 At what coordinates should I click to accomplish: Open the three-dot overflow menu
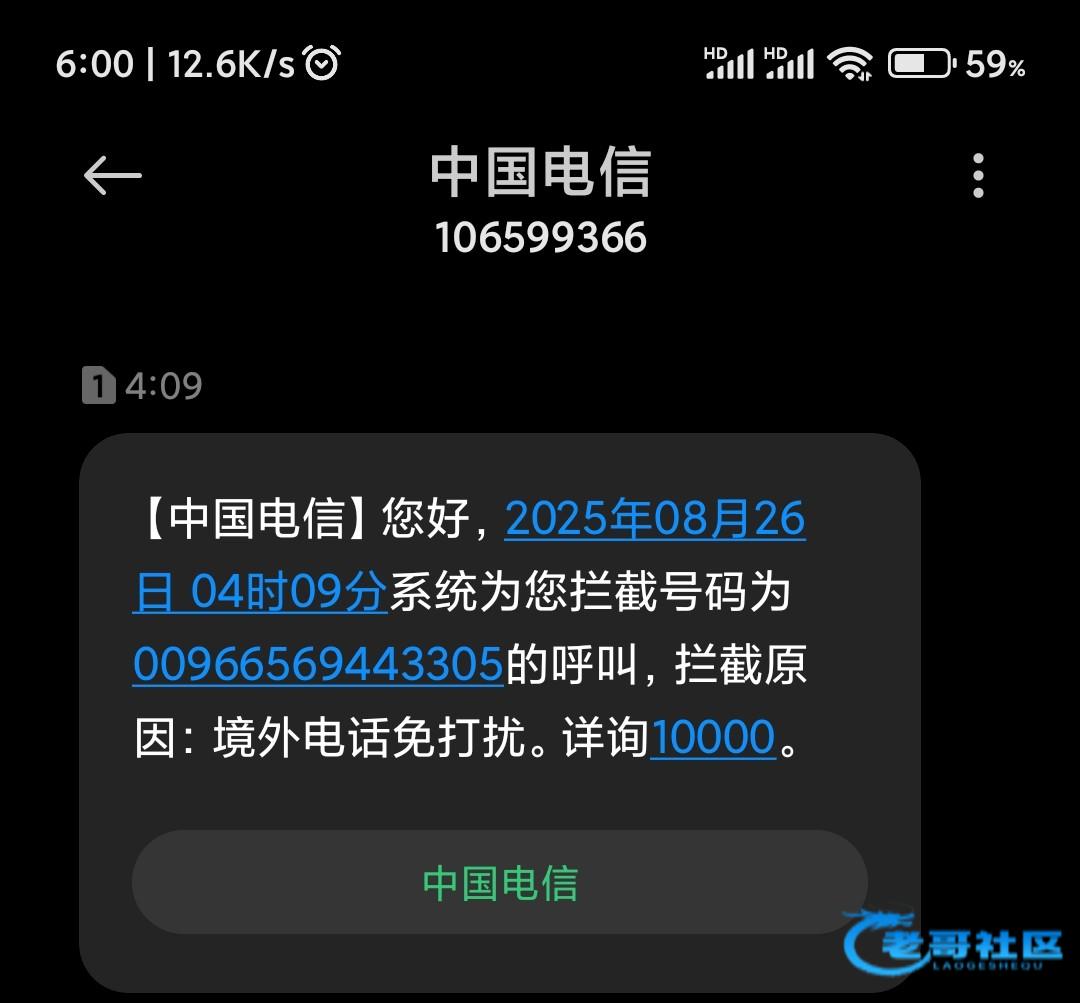coord(978,176)
